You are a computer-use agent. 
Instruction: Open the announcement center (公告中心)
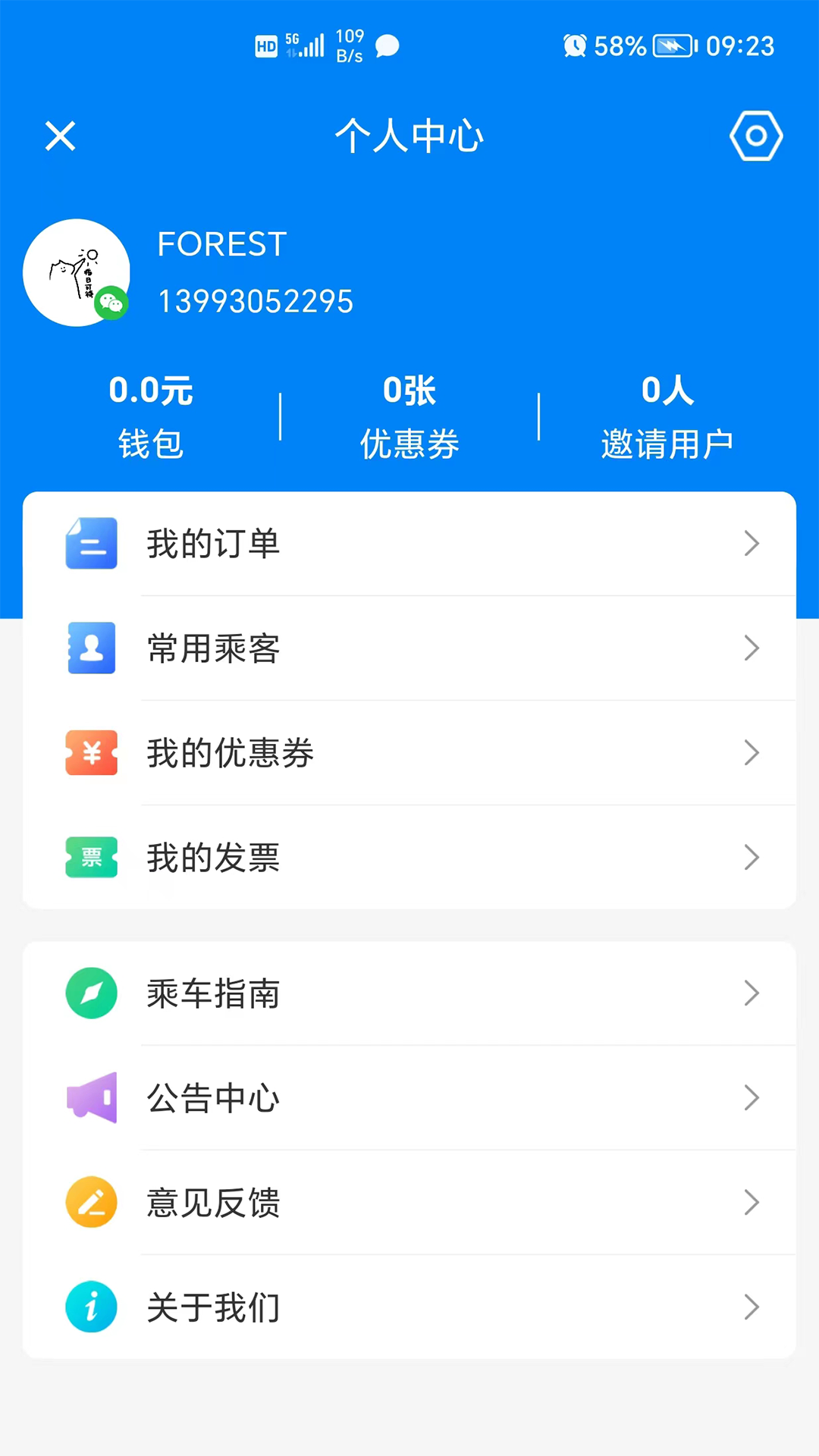point(409,1098)
